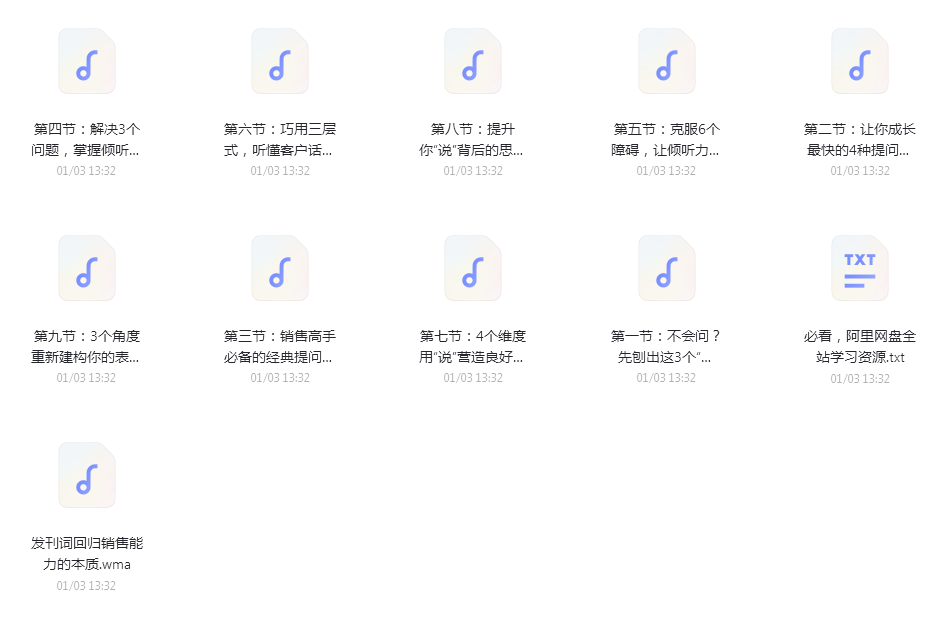Viewport: 942px width, 625px height.
Task: Open the audio 第五节：克服6个障碍
Action: 667,62
